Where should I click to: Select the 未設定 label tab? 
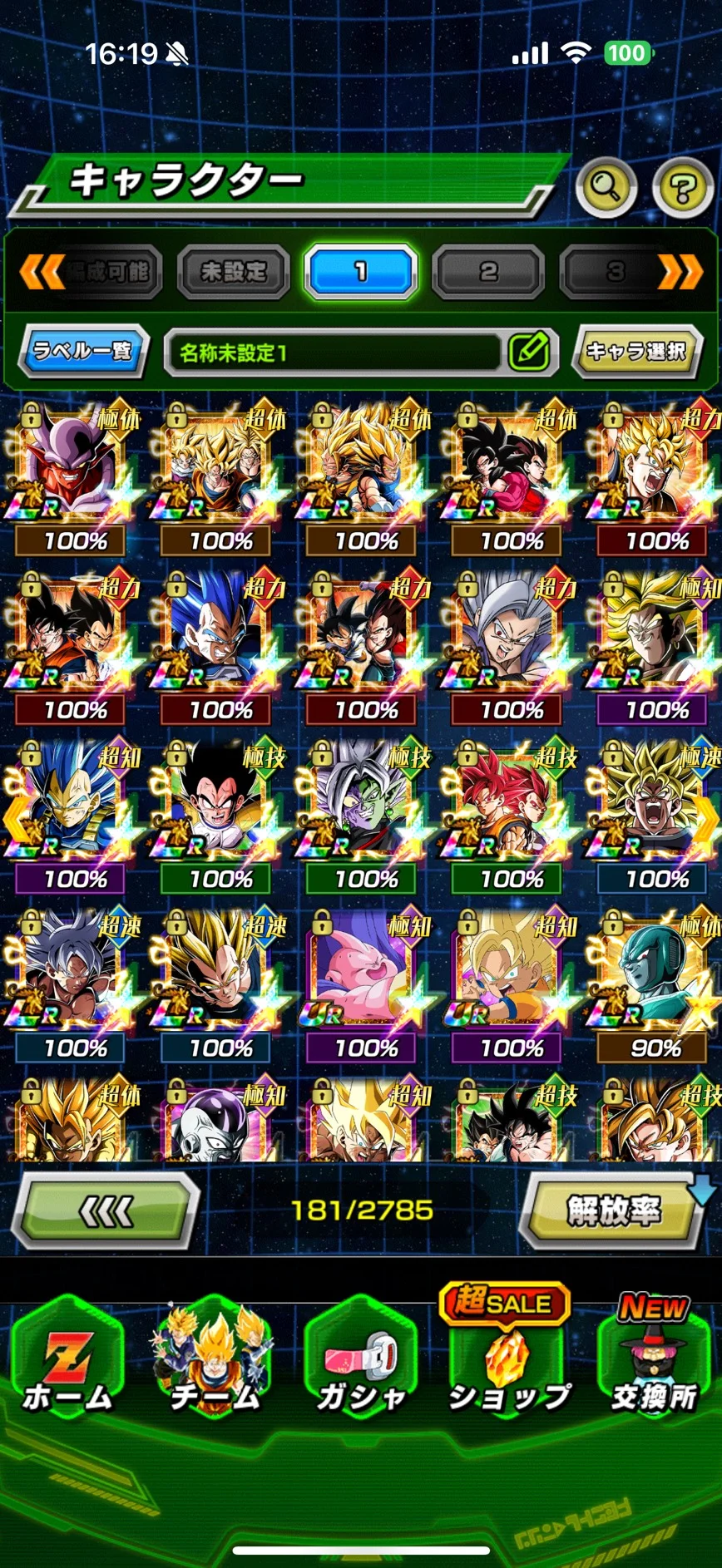pos(234,271)
